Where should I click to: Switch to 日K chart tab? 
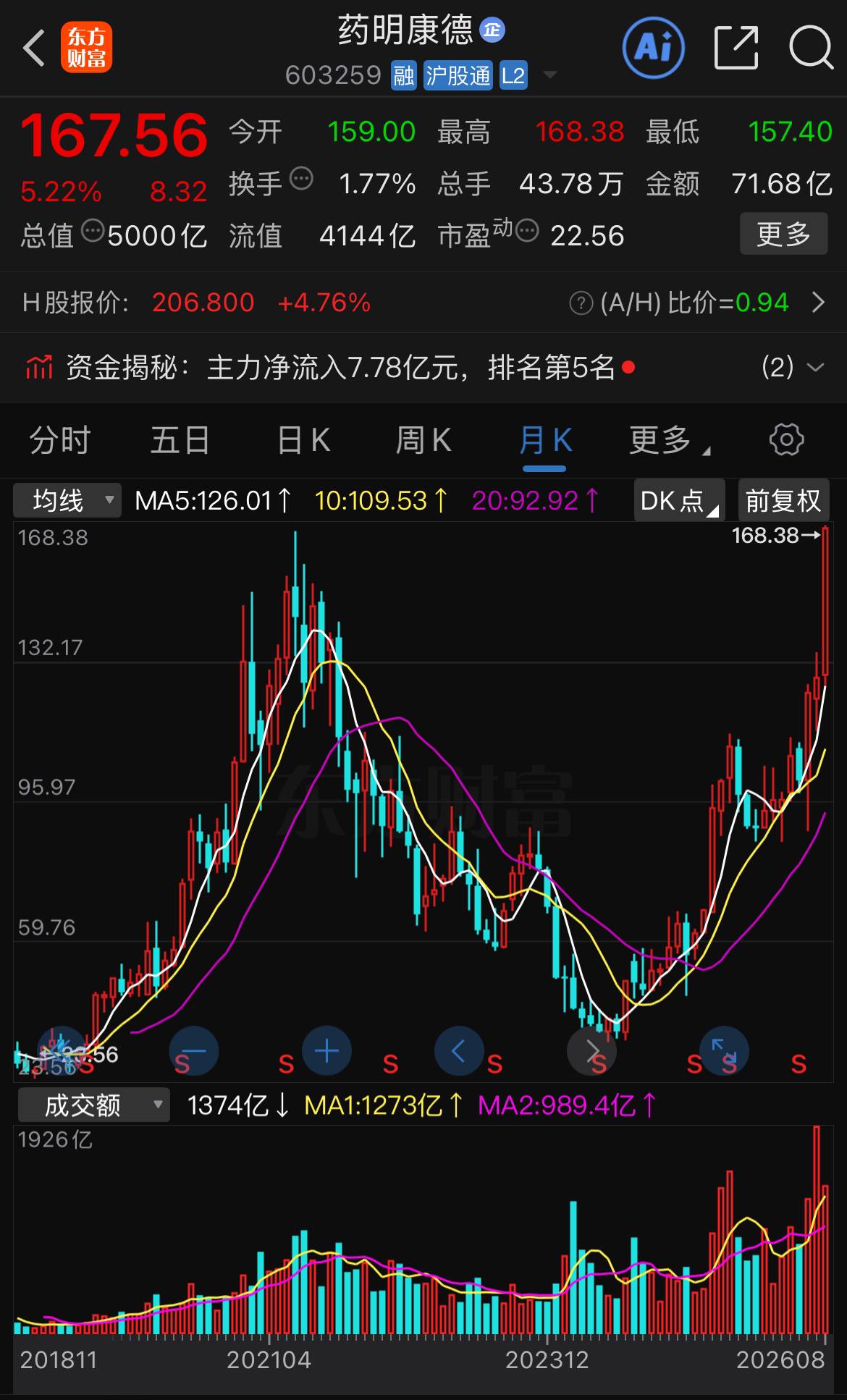tap(303, 440)
